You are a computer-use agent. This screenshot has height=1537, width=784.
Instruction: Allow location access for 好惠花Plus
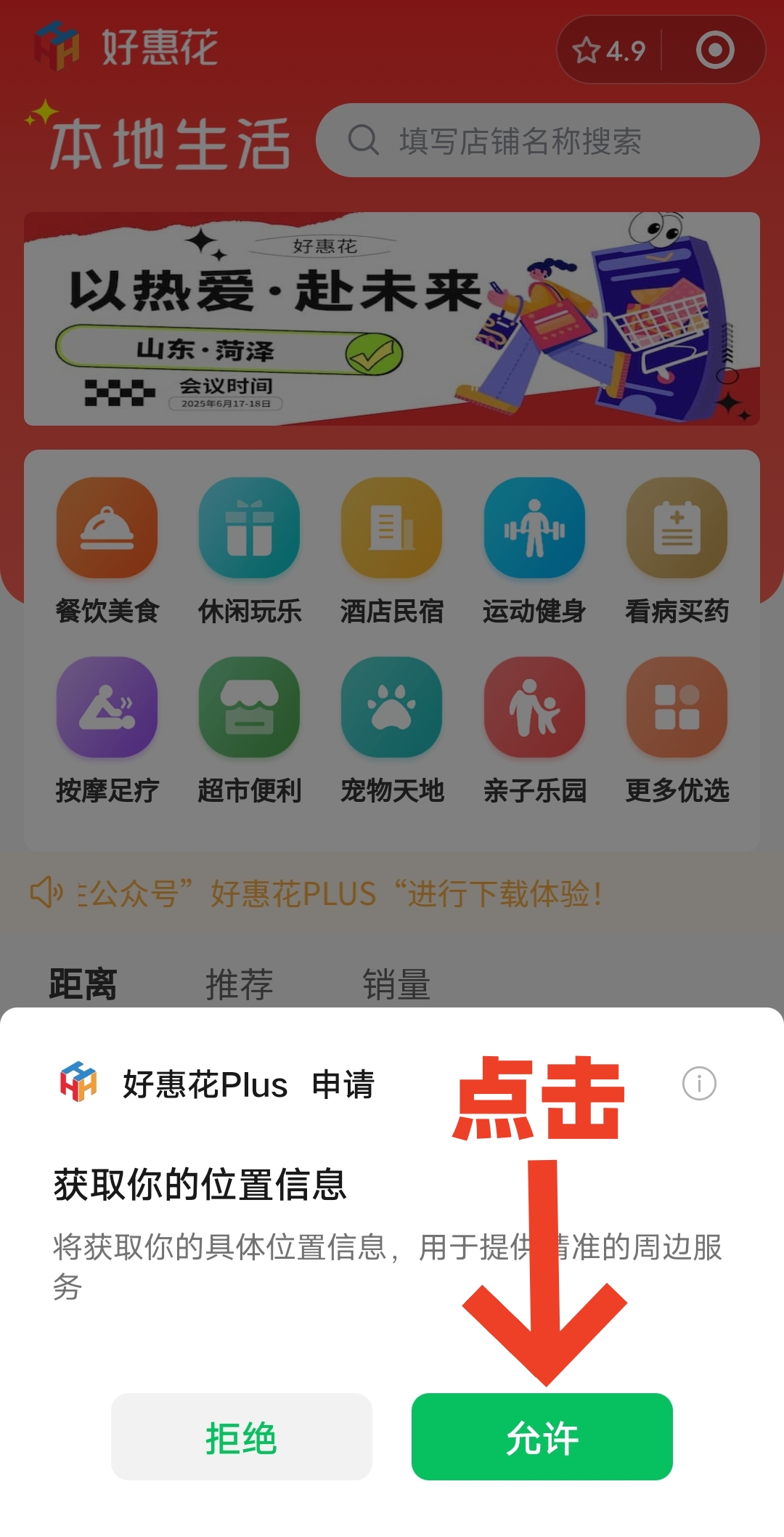(x=542, y=1436)
